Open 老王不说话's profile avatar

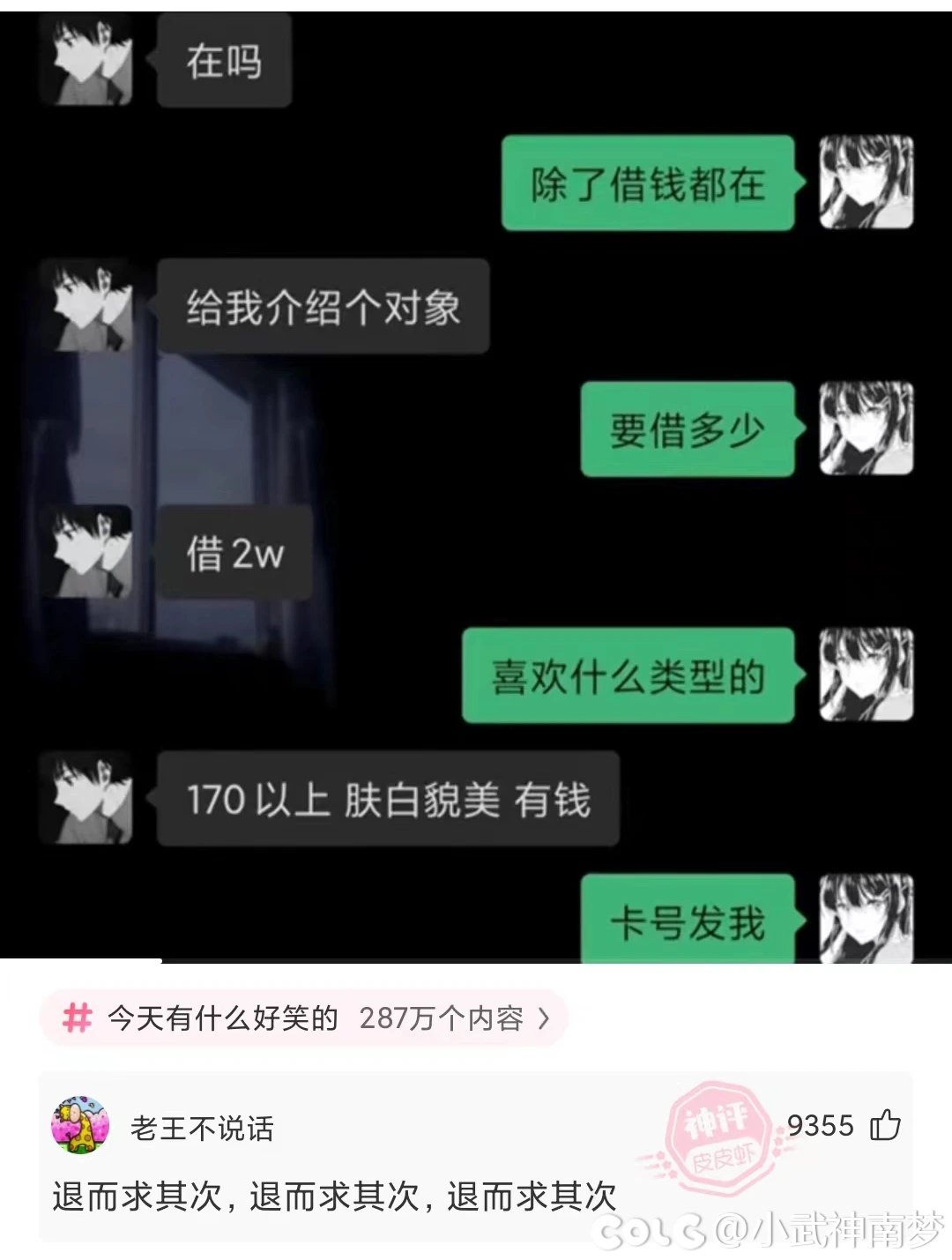click(x=80, y=1125)
